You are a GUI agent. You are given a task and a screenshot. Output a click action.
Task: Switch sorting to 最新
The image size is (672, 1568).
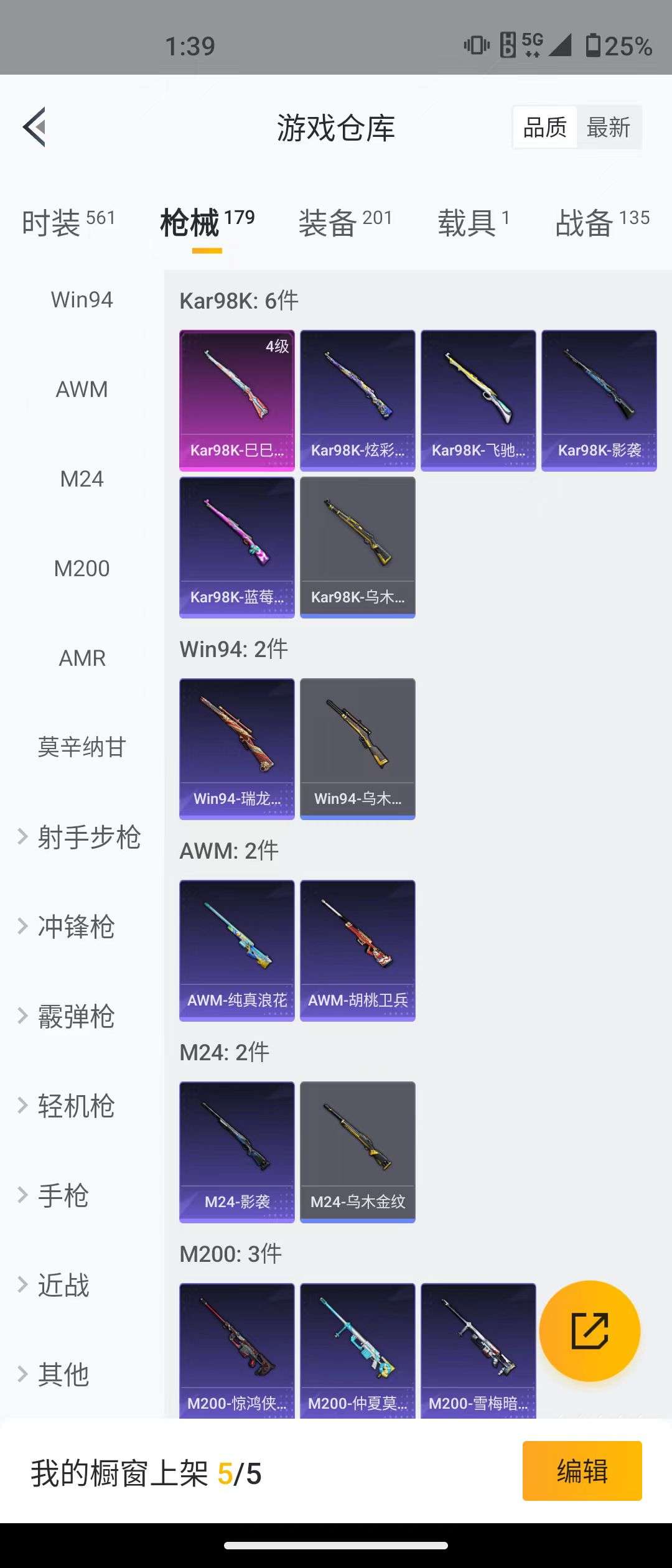[608, 126]
